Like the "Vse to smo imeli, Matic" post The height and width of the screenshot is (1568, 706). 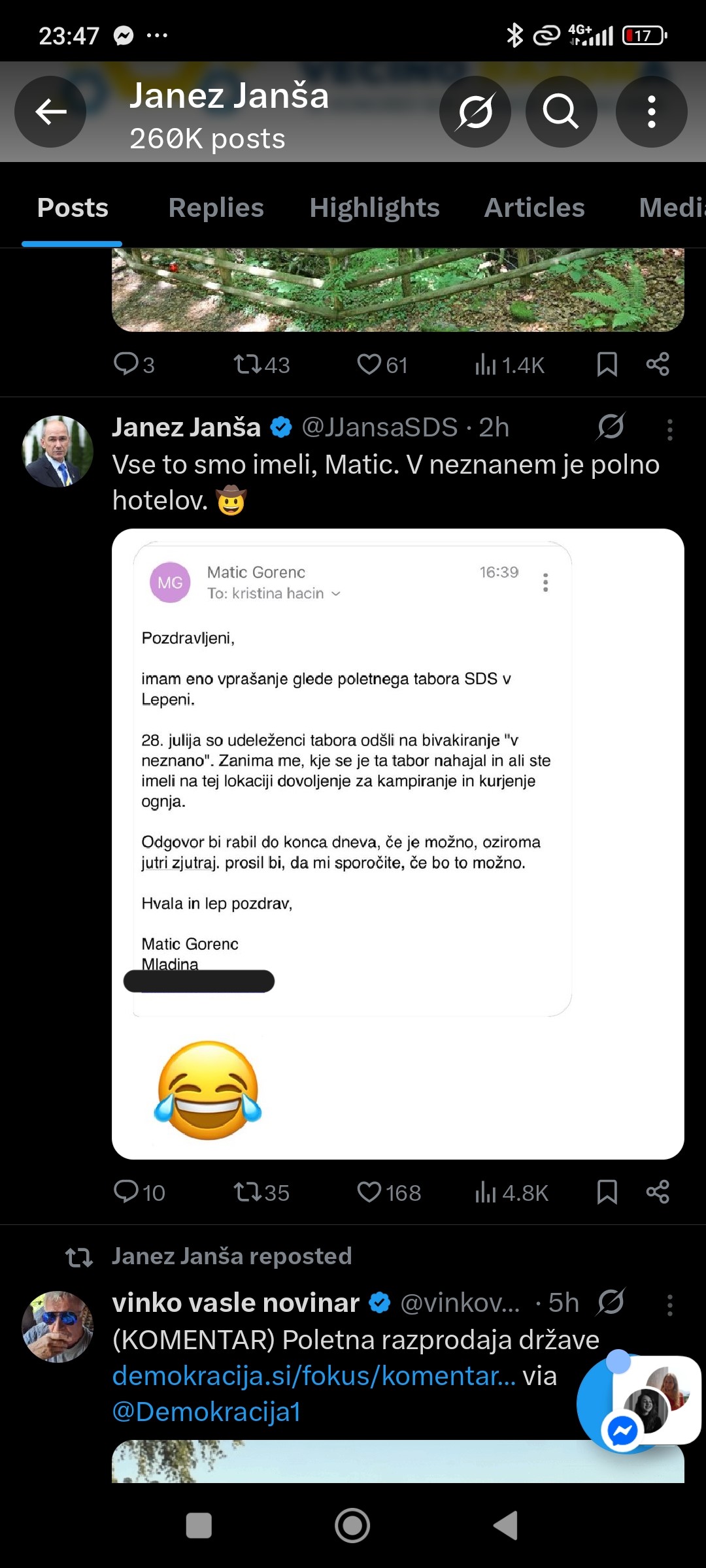point(389,1192)
